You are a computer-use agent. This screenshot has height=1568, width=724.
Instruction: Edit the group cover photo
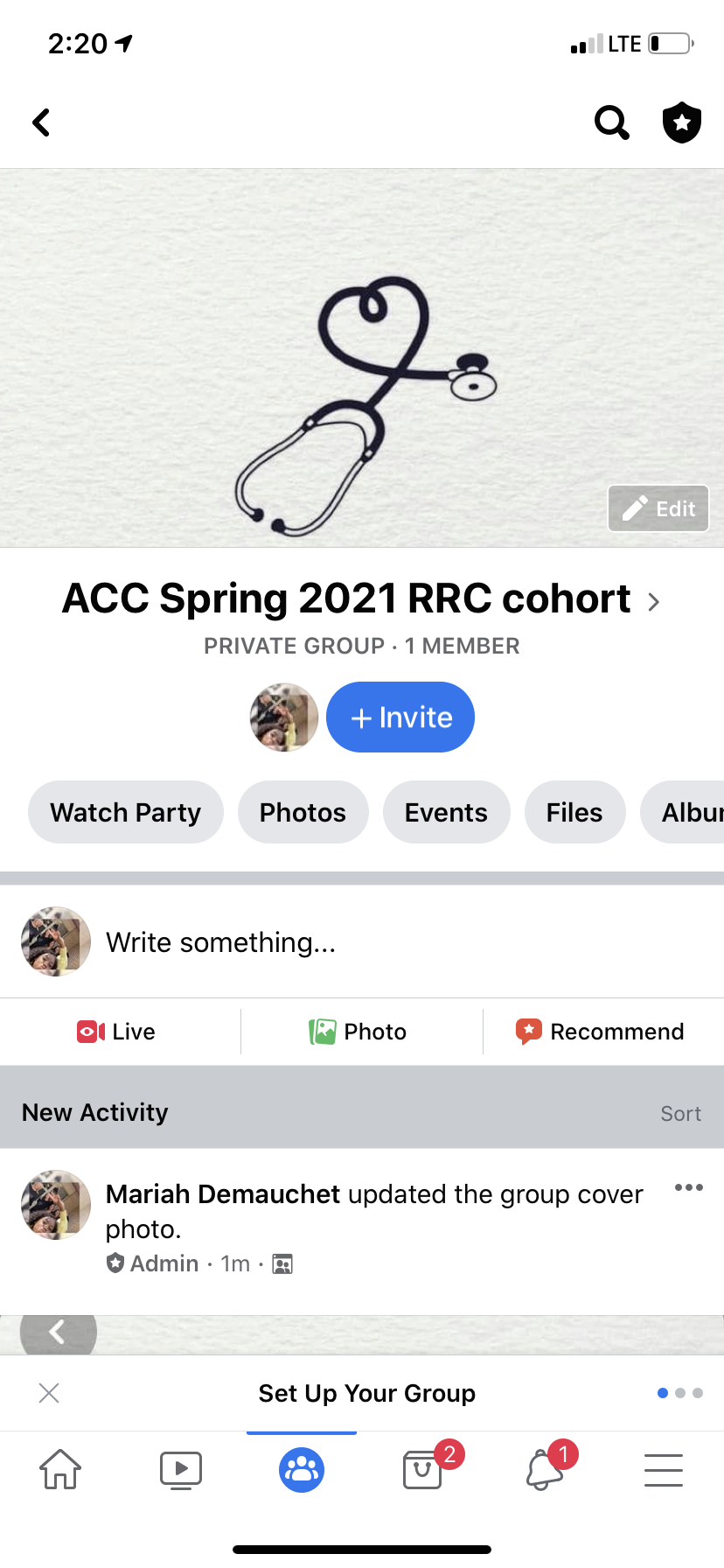click(658, 508)
